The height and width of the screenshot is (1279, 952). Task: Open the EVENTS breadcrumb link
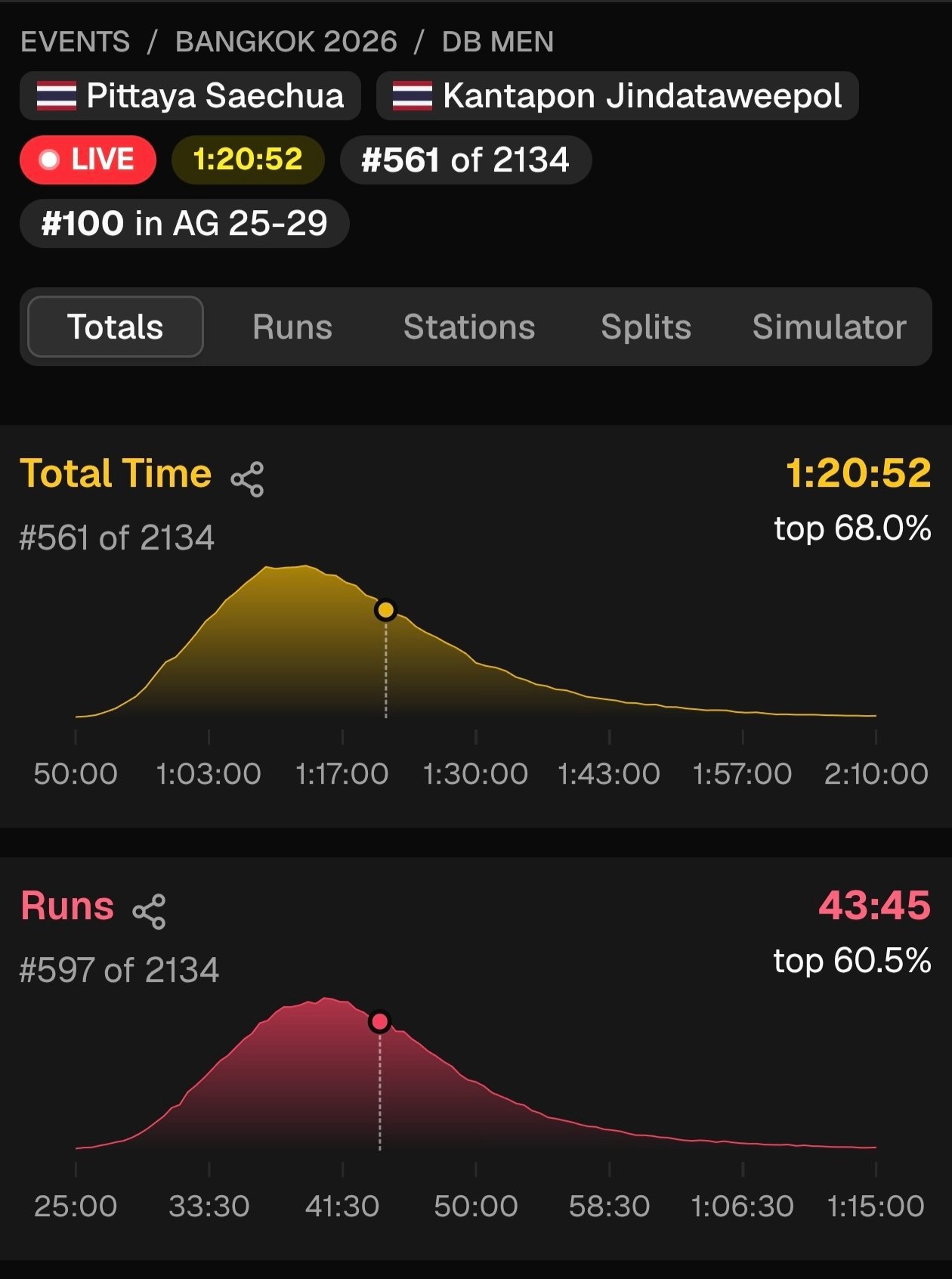(x=75, y=42)
